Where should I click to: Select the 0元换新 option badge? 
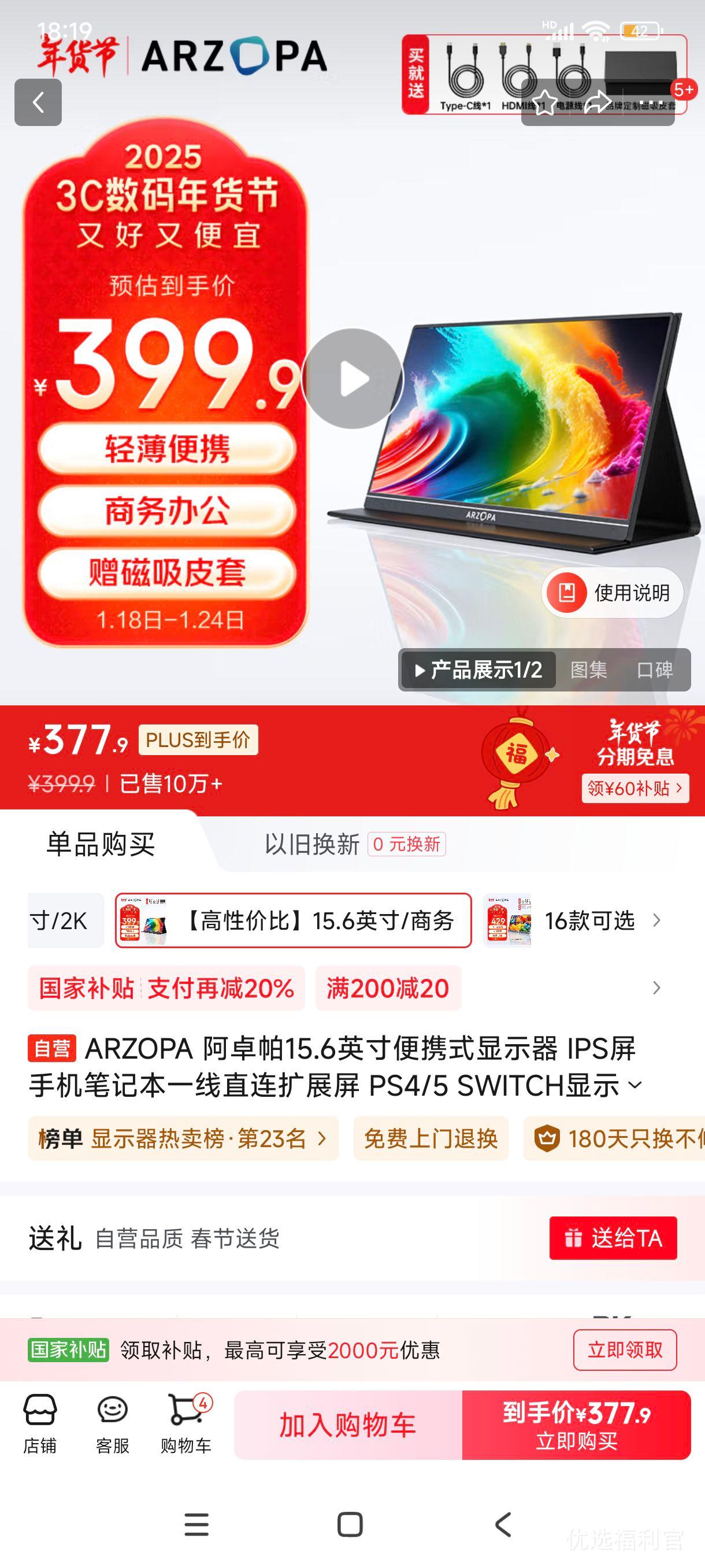click(406, 845)
